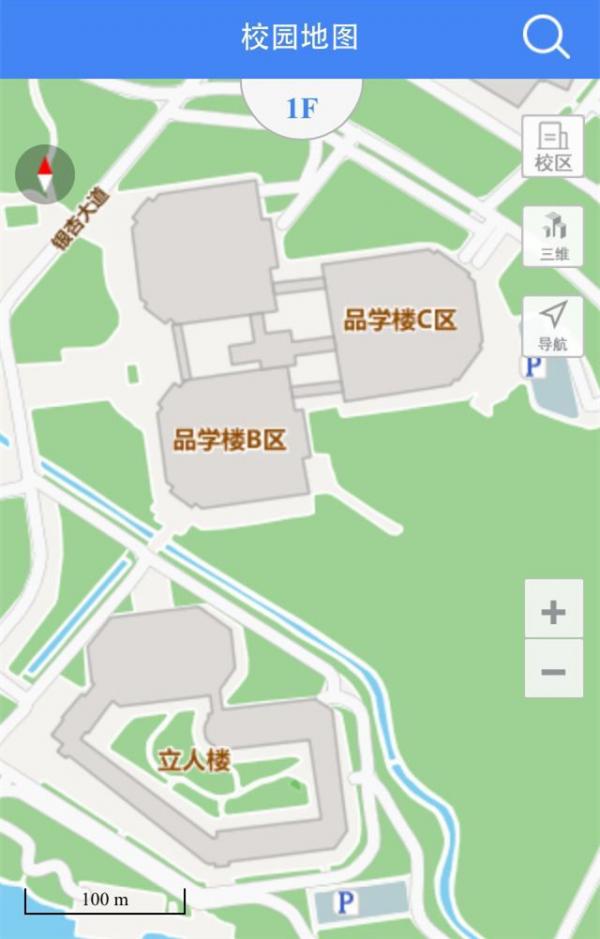Select 品学楼B区 building on map
This screenshot has height=939, width=600.
pyautogui.click(x=230, y=439)
